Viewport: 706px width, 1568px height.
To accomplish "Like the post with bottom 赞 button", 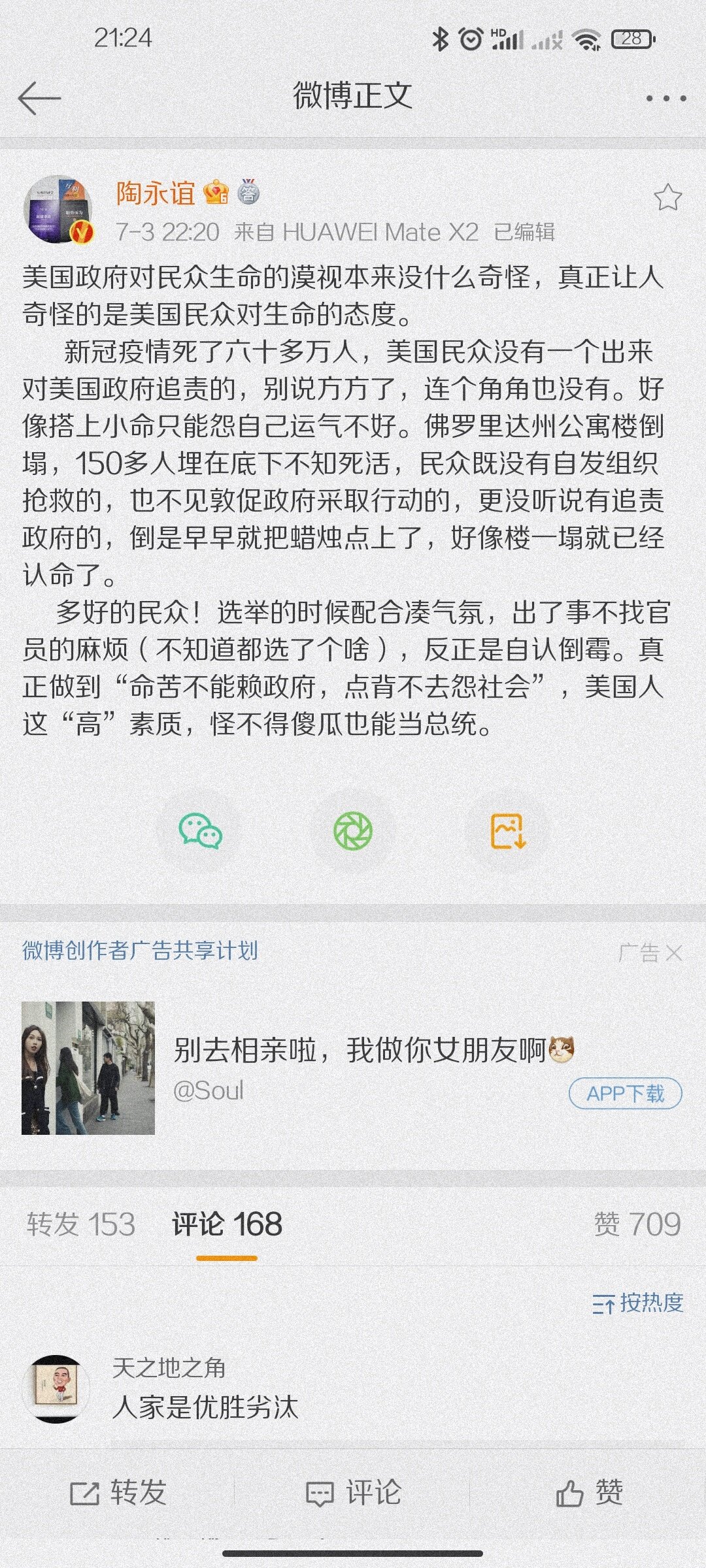I will click(589, 1492).
